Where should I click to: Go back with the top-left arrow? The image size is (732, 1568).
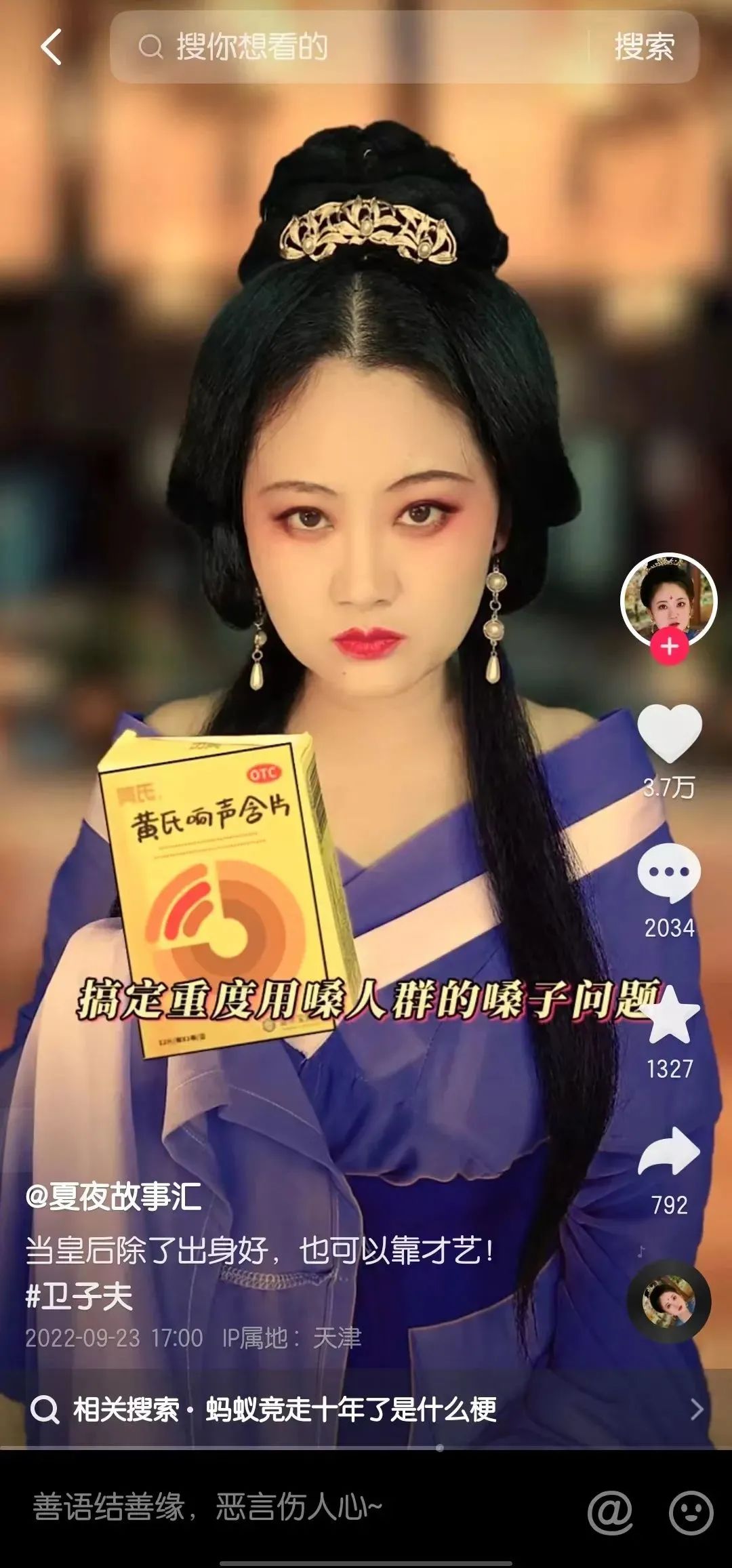coord(52,47)
